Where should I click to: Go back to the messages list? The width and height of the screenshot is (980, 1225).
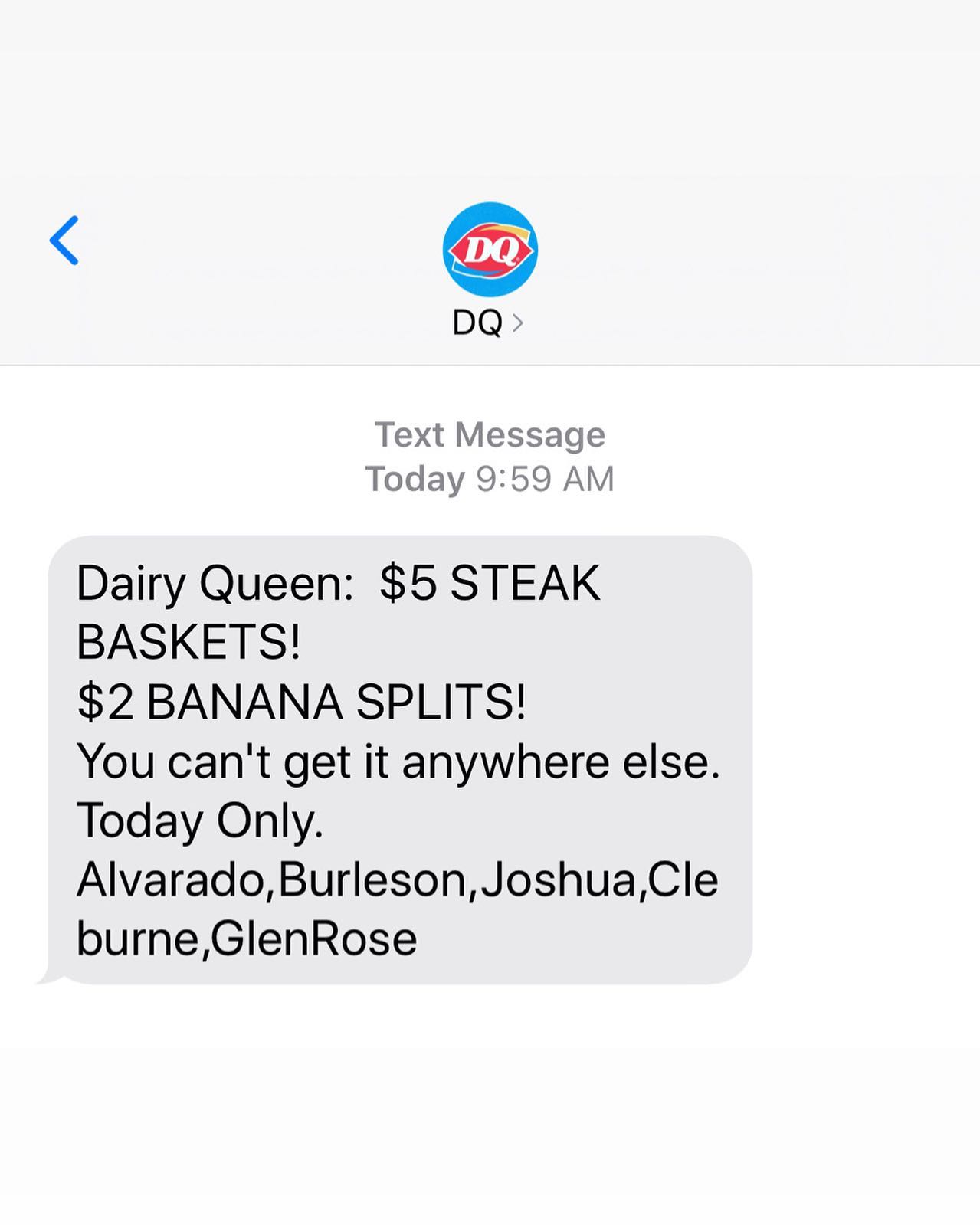pyautogui.click(x=64, y=241)
